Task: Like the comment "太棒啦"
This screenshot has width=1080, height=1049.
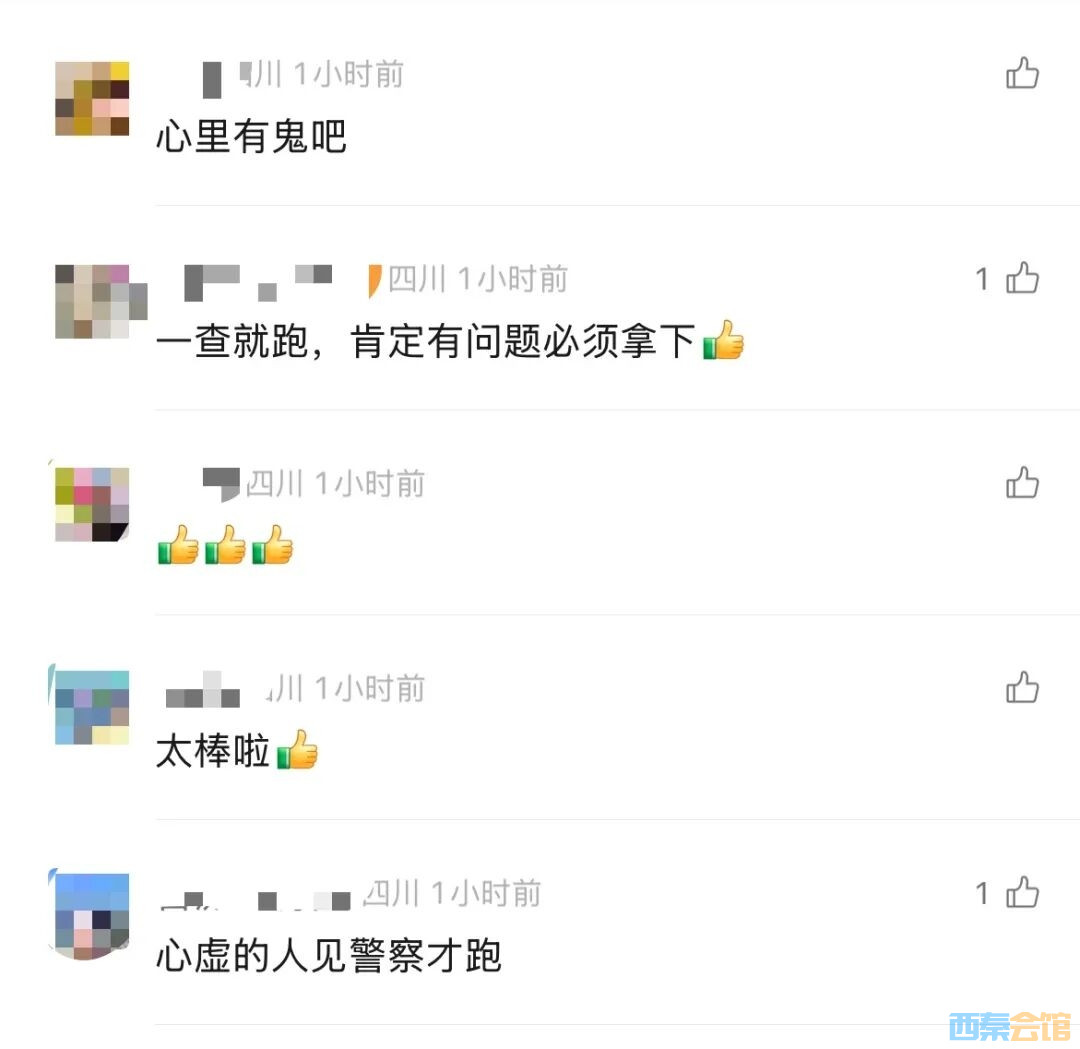Action: pos(1022,689)
